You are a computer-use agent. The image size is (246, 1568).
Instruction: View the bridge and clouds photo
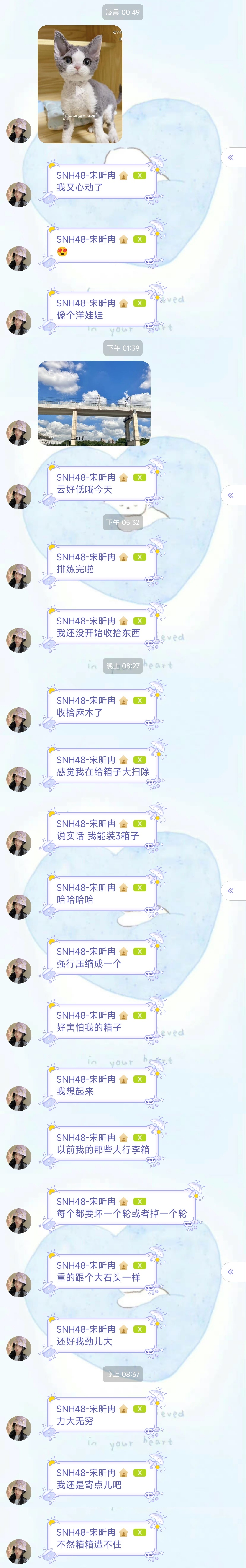click(94, 403)
